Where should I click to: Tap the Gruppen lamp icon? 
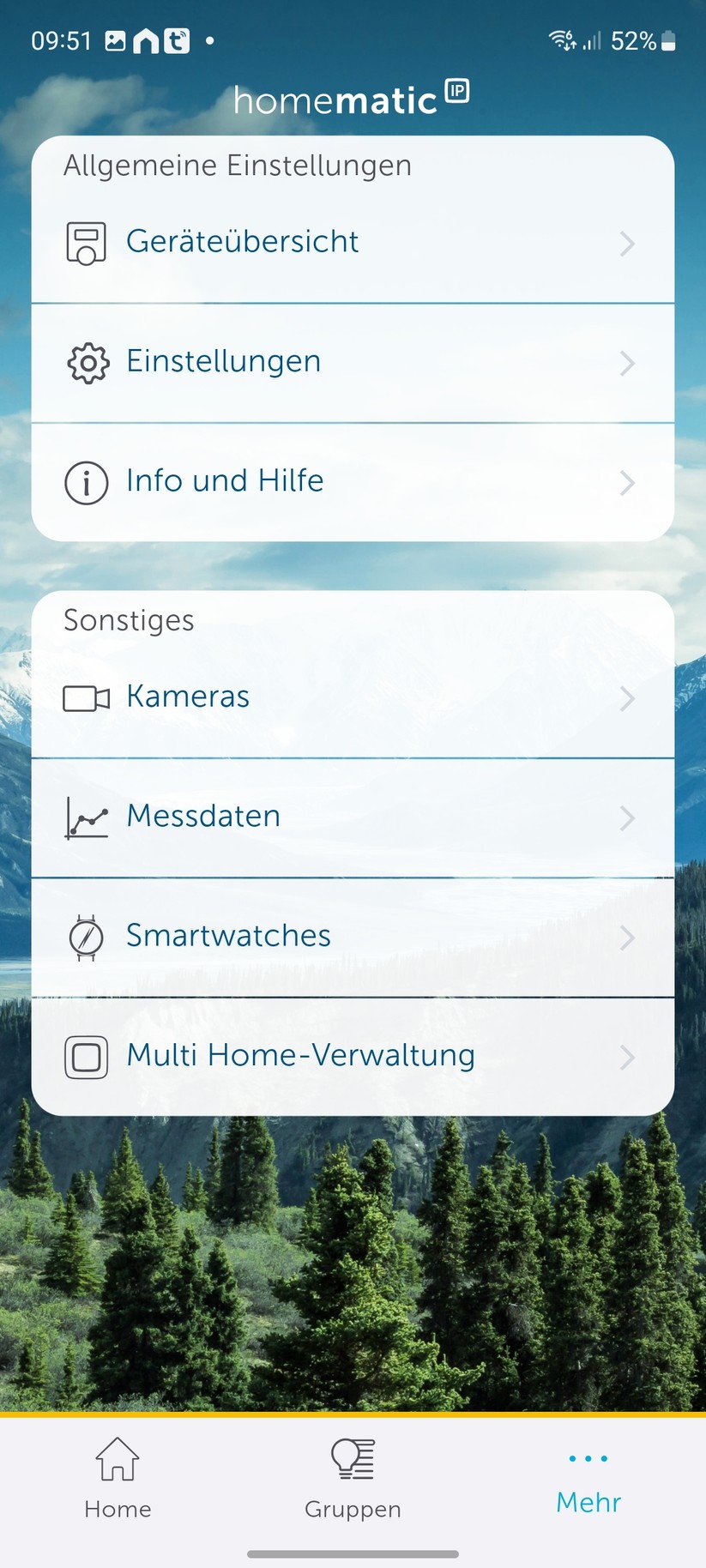pyautogui.click(x=353, y=1458)
